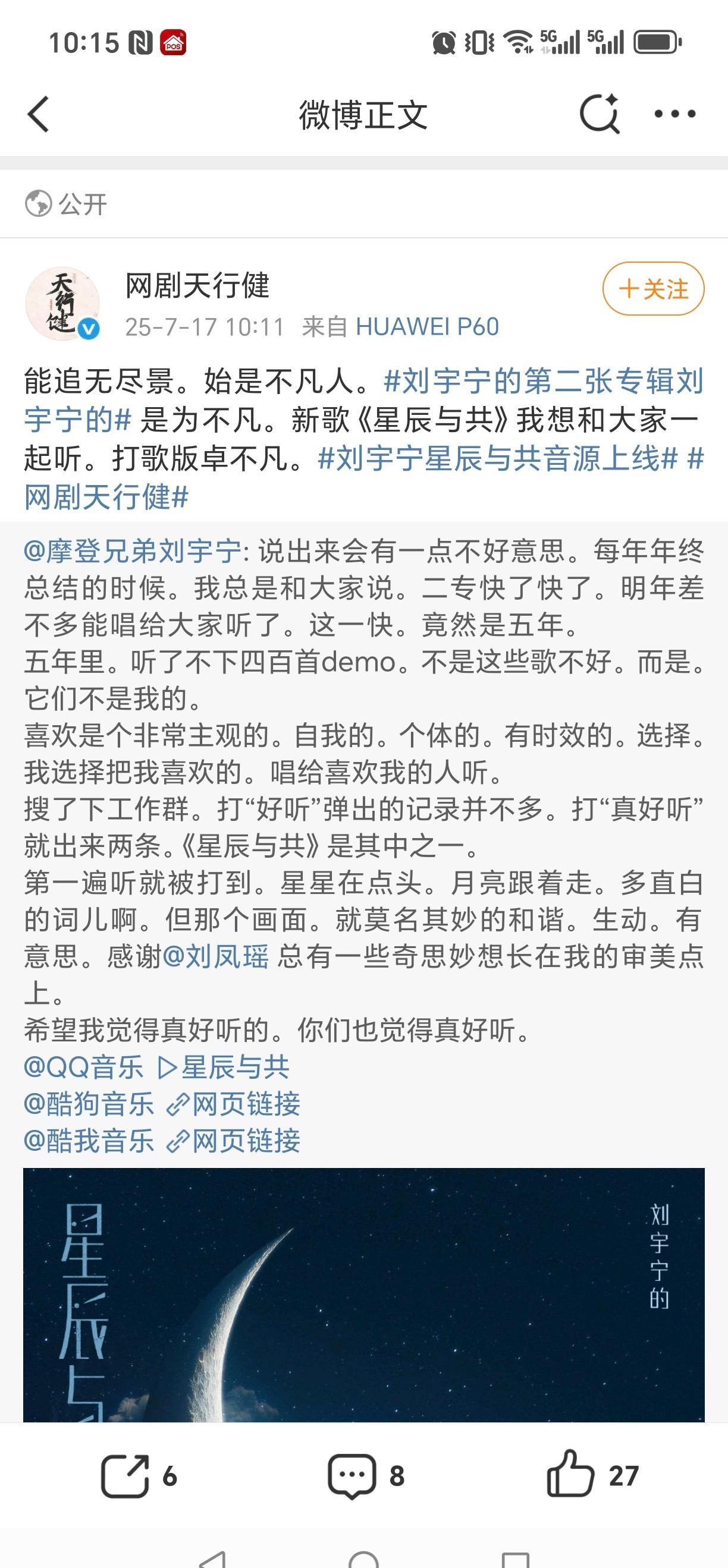Viewport: 728px width, 1568px height.
Task: Open 网剧天行健 profile avatar
Action: (62, 303)
